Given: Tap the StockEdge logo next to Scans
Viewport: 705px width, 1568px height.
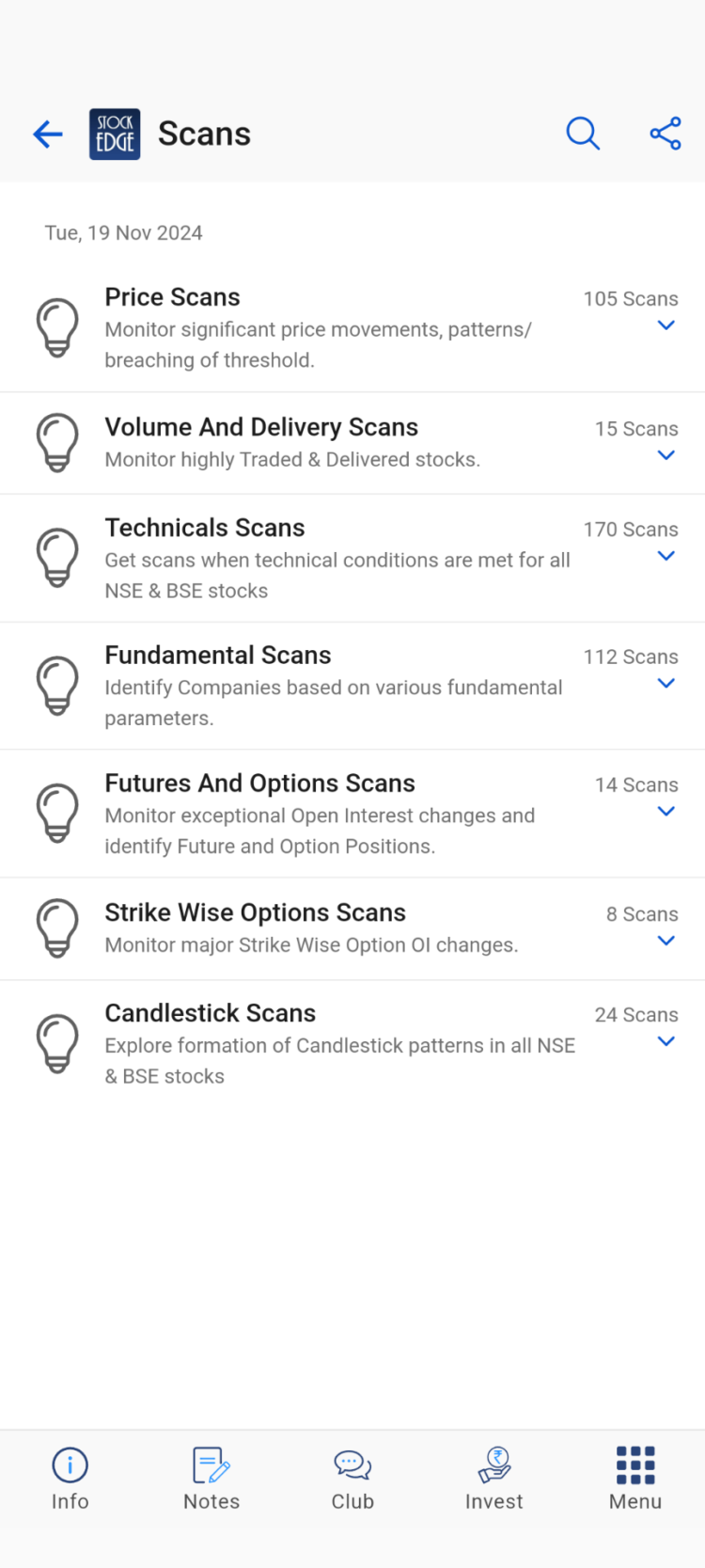Looking at the screenshot, I should 115,134.
